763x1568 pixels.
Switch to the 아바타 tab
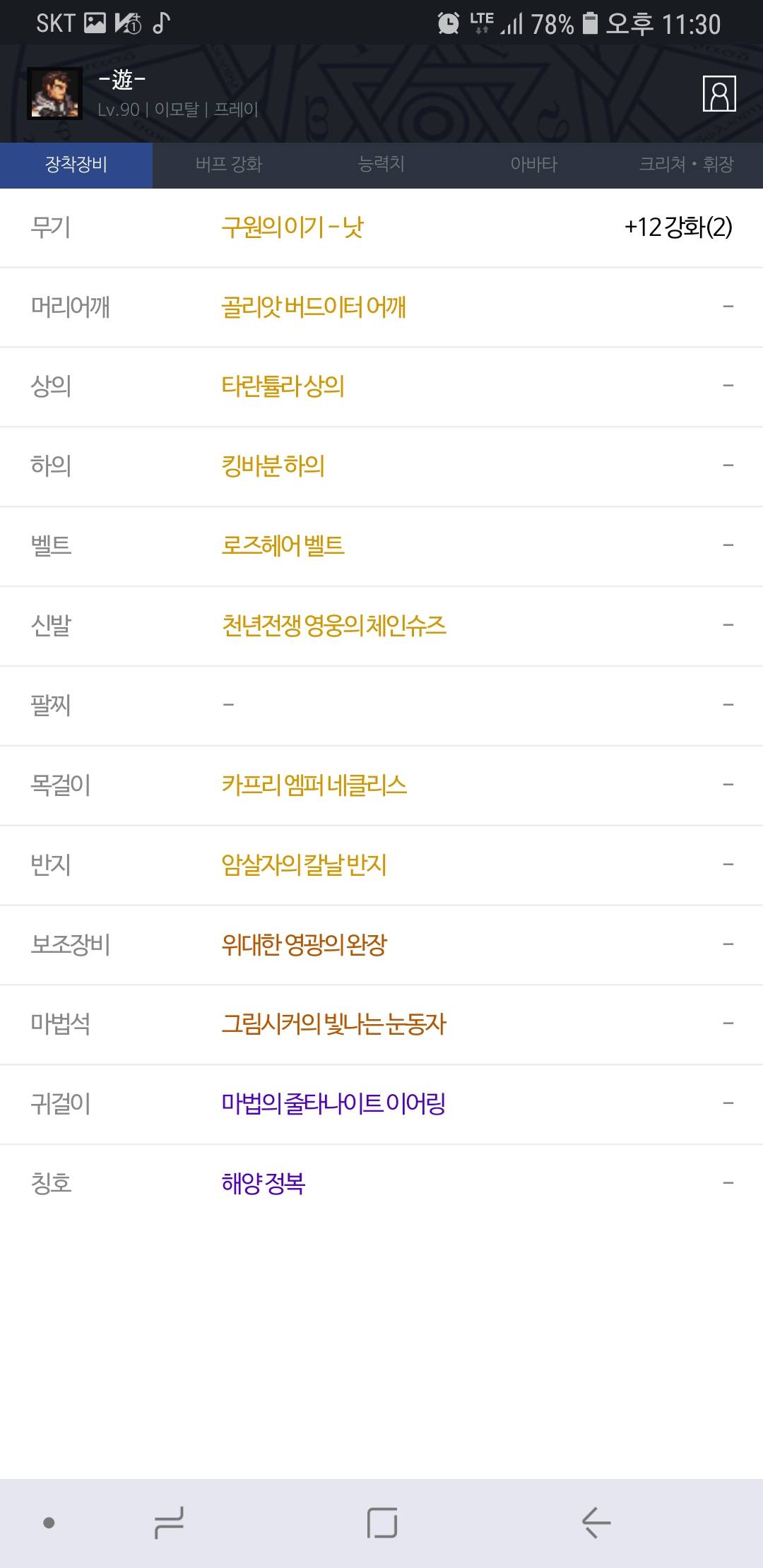coord(534,165)
